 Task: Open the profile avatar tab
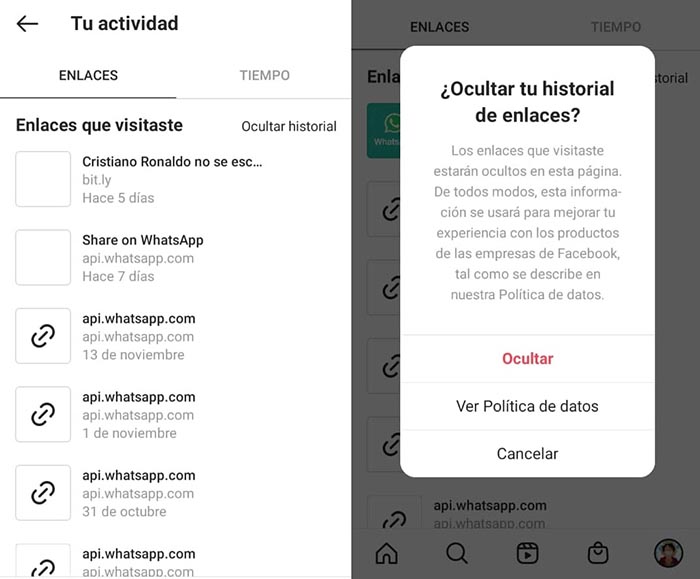(x=668, y=553)
